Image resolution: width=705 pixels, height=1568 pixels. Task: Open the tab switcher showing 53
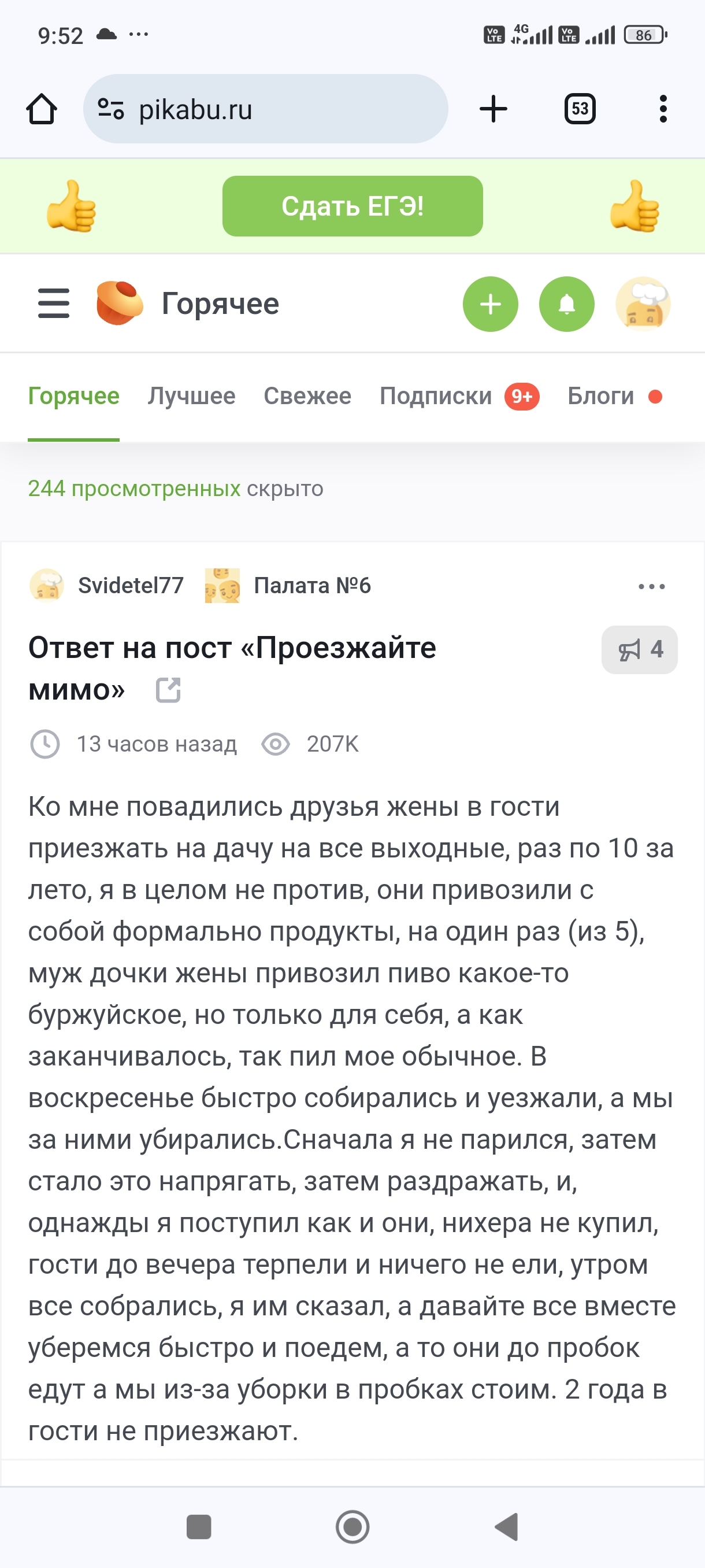[x=580, y=110]
